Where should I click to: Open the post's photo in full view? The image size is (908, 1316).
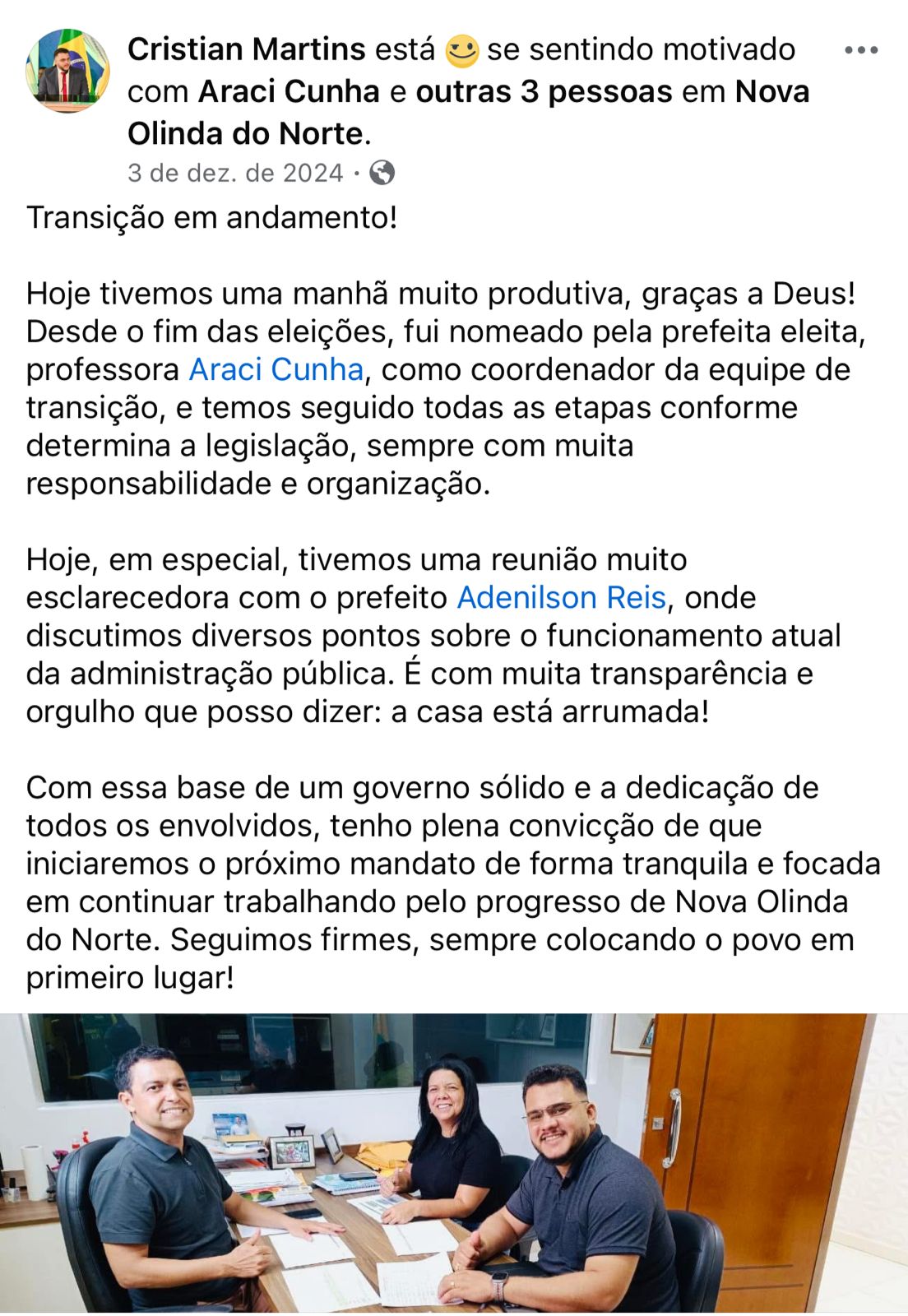pyautogui.click(x=454, y=1163)
